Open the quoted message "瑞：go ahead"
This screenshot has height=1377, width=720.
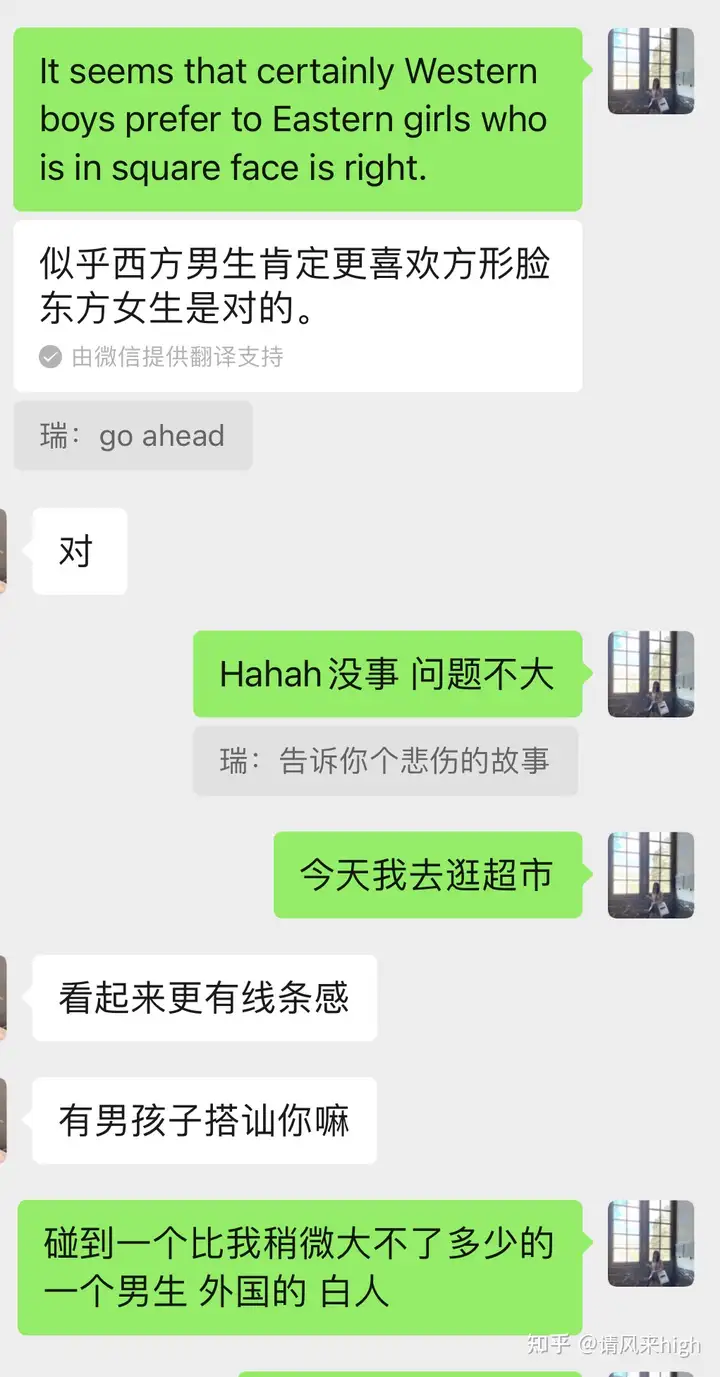tap(132, 436)
